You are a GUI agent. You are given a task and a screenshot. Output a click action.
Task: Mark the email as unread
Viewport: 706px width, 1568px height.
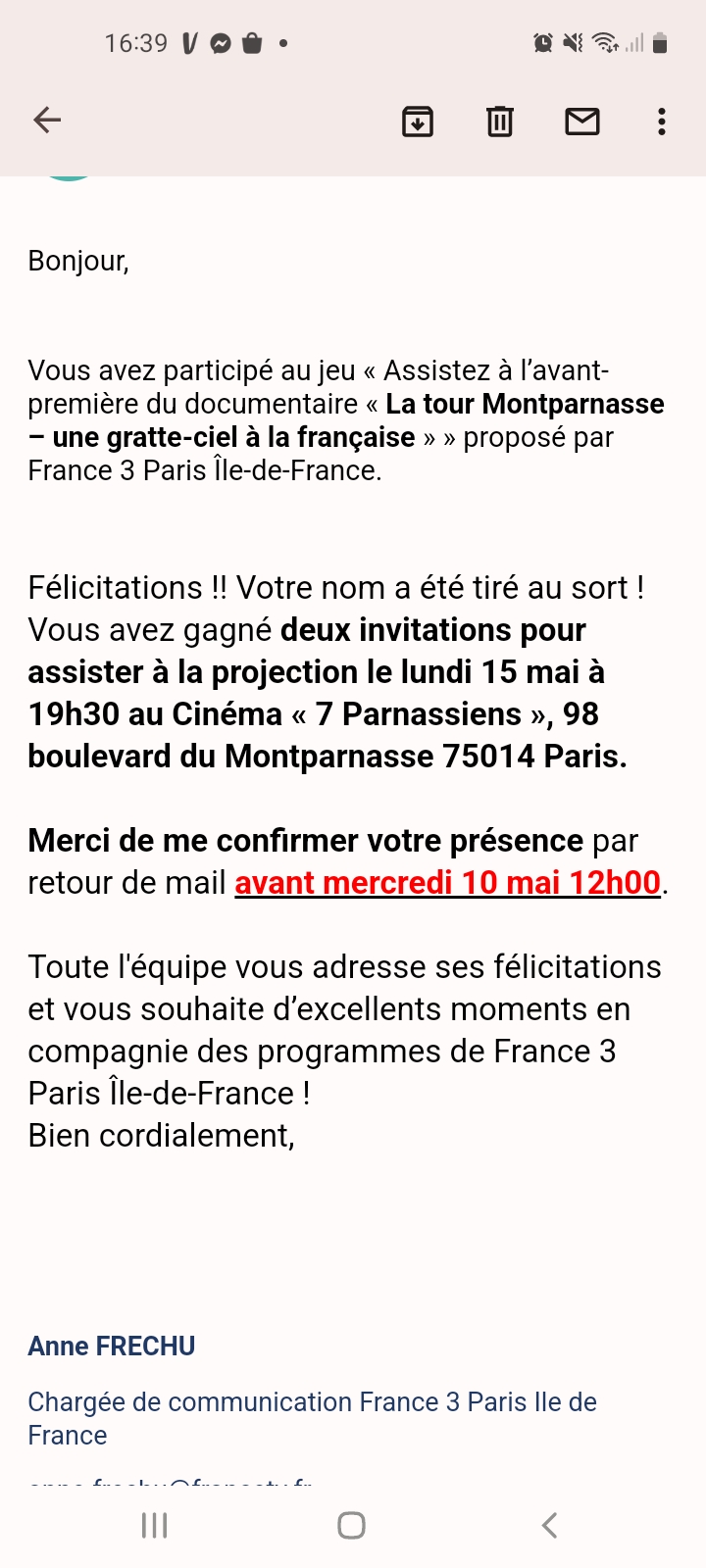pos(582,122)
